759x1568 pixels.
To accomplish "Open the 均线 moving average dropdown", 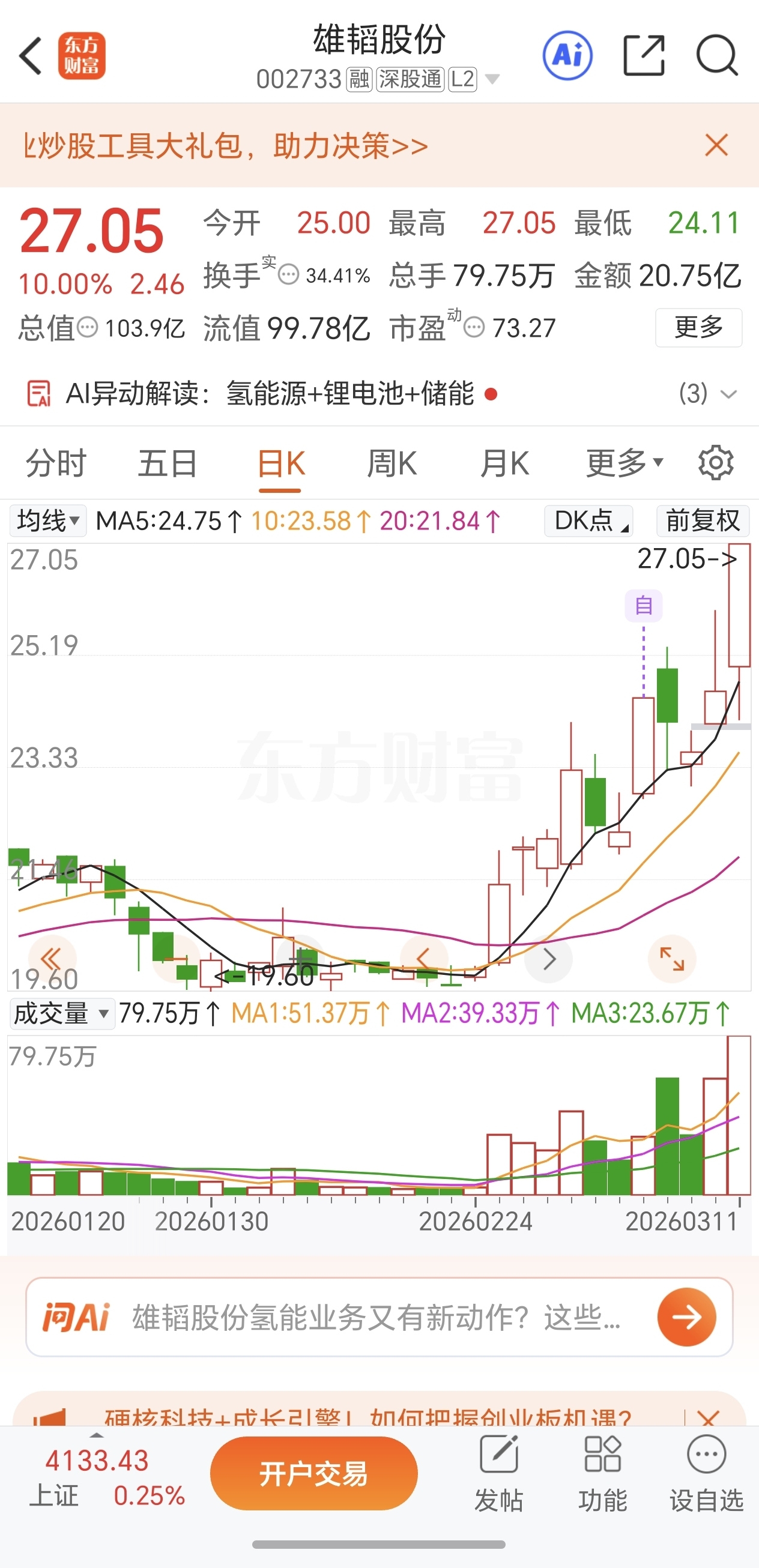I will (x=47, y=522).
